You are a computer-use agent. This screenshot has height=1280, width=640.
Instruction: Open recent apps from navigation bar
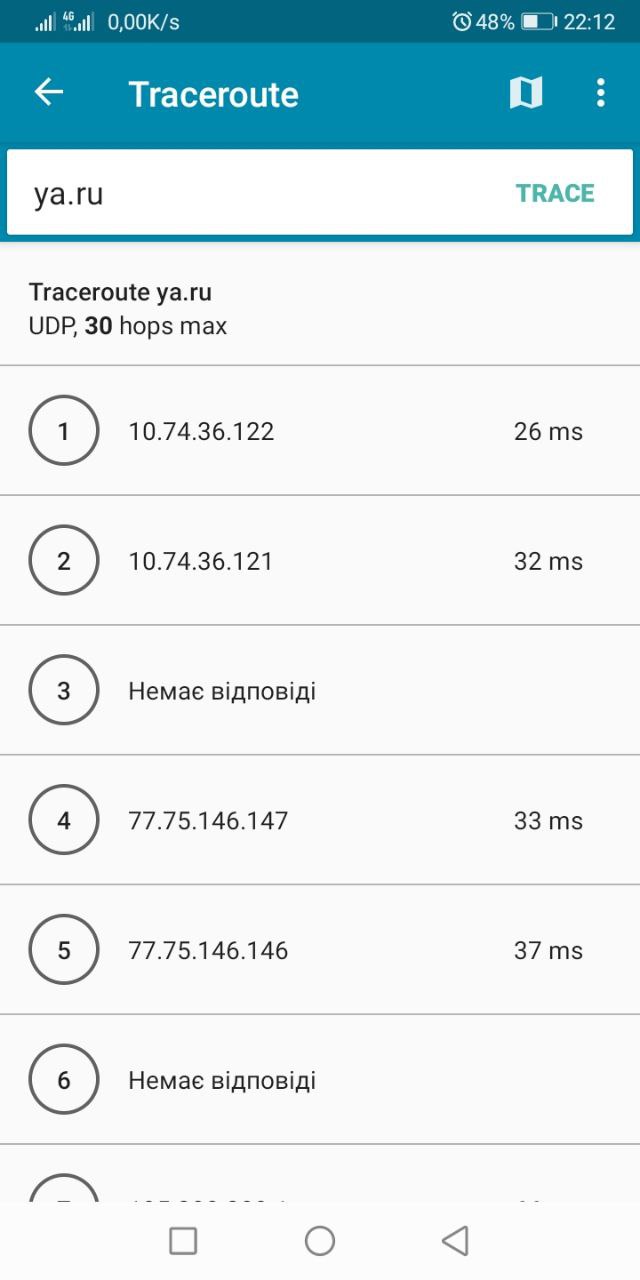point(183,1241)
